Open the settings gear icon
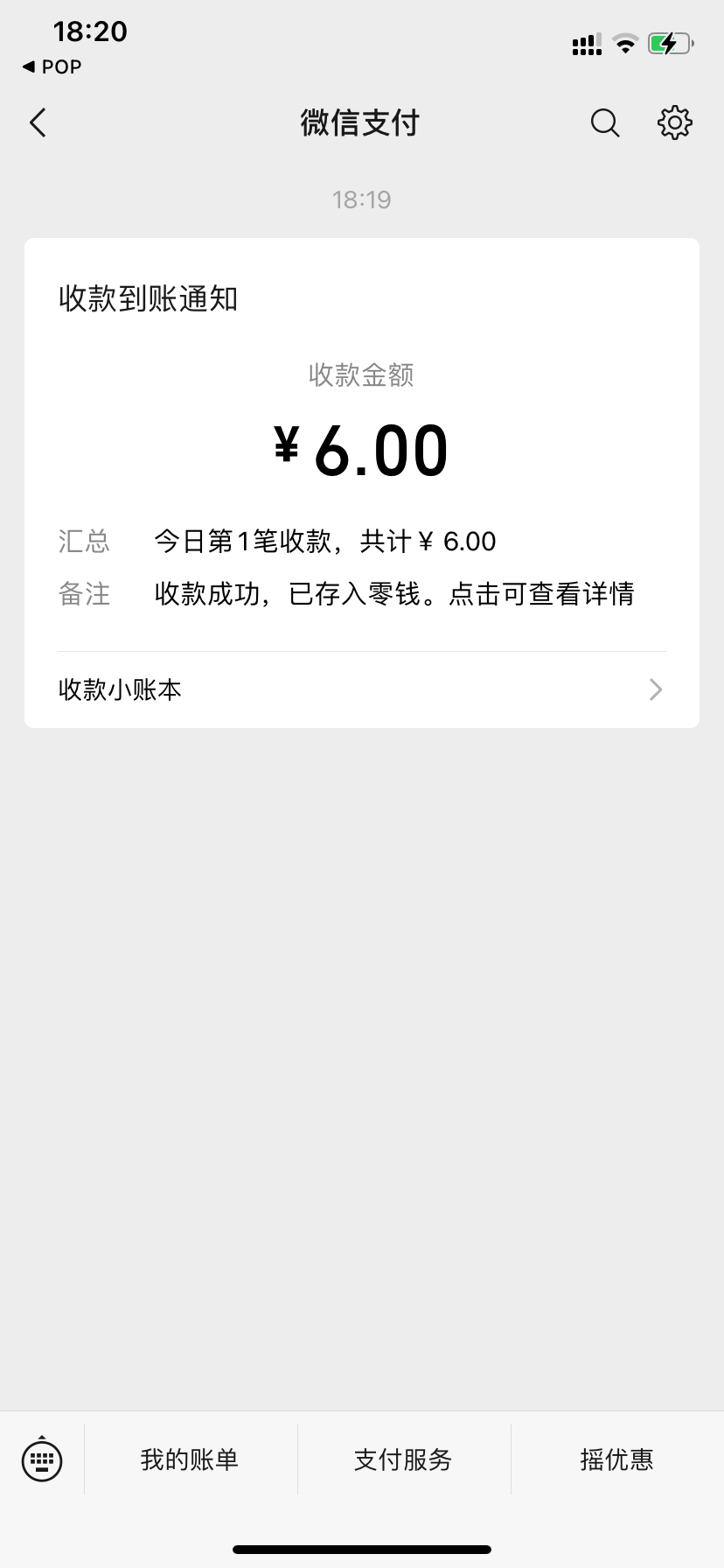 pos(674,123)
